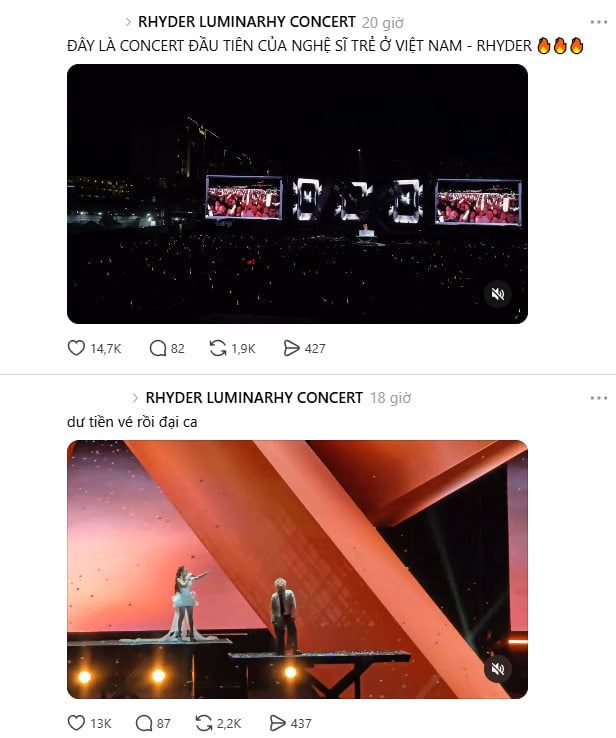Viewport: 616px width, 738px height.
Task: Share the post with 437 shares
Action: [278, 723]
